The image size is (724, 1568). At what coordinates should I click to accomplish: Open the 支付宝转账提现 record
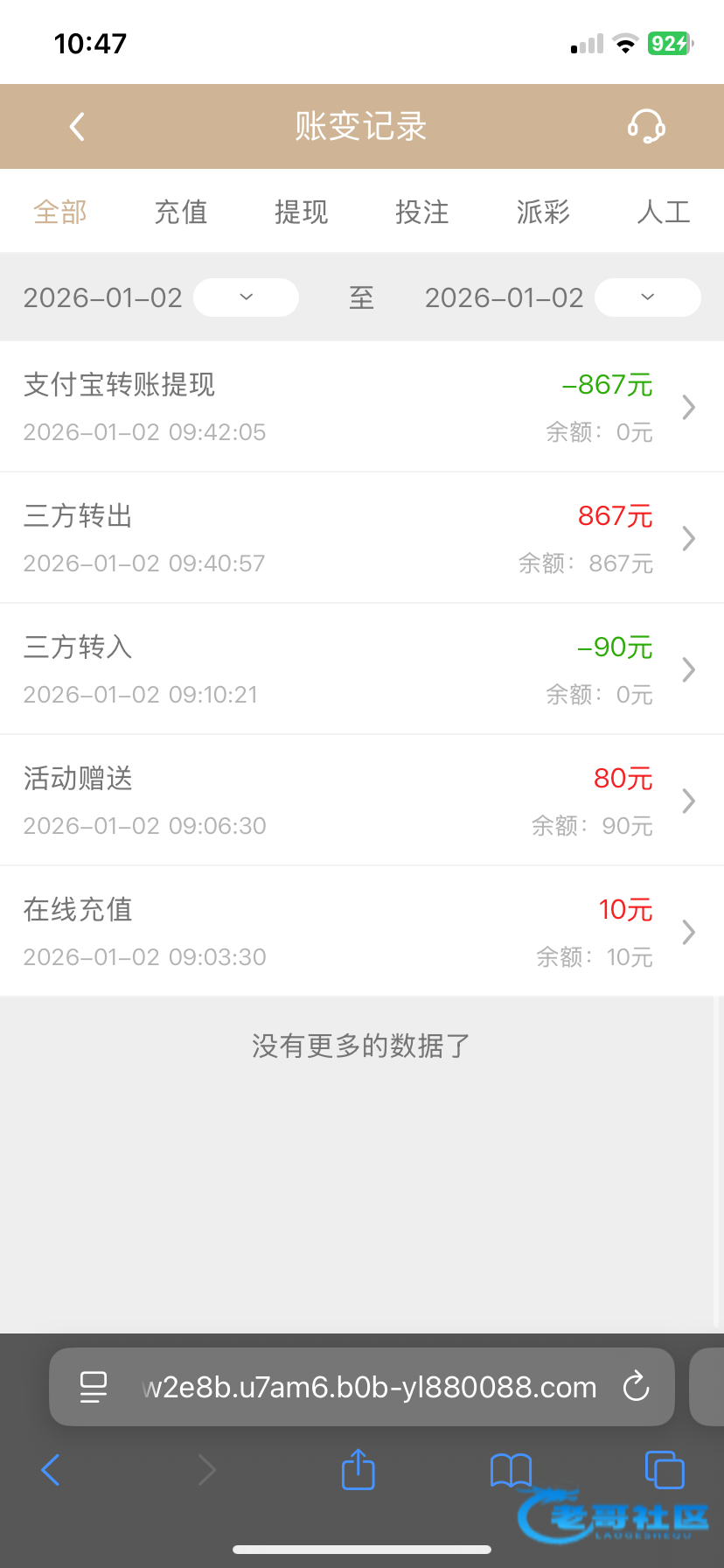tap(361, 407)
